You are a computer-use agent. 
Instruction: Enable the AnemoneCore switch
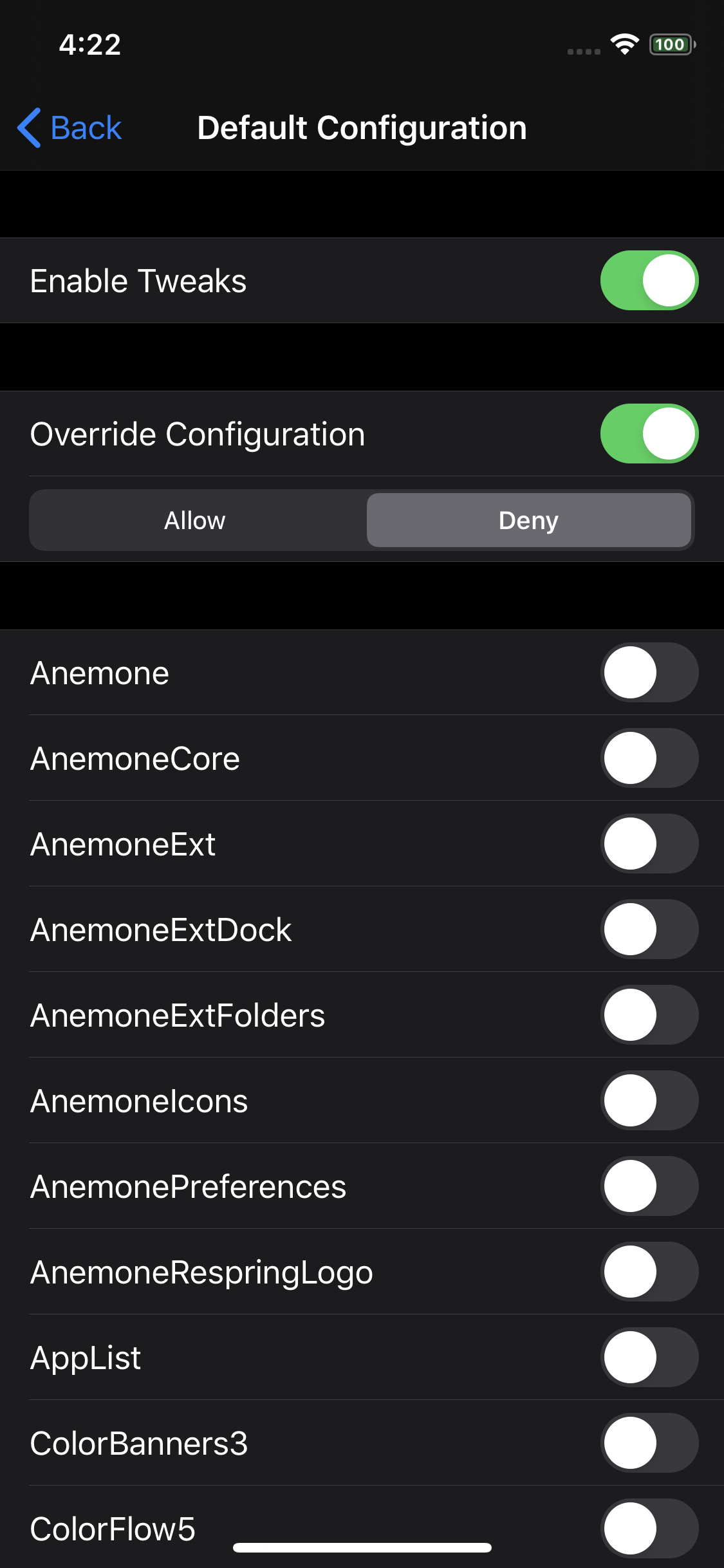(649, 758)
